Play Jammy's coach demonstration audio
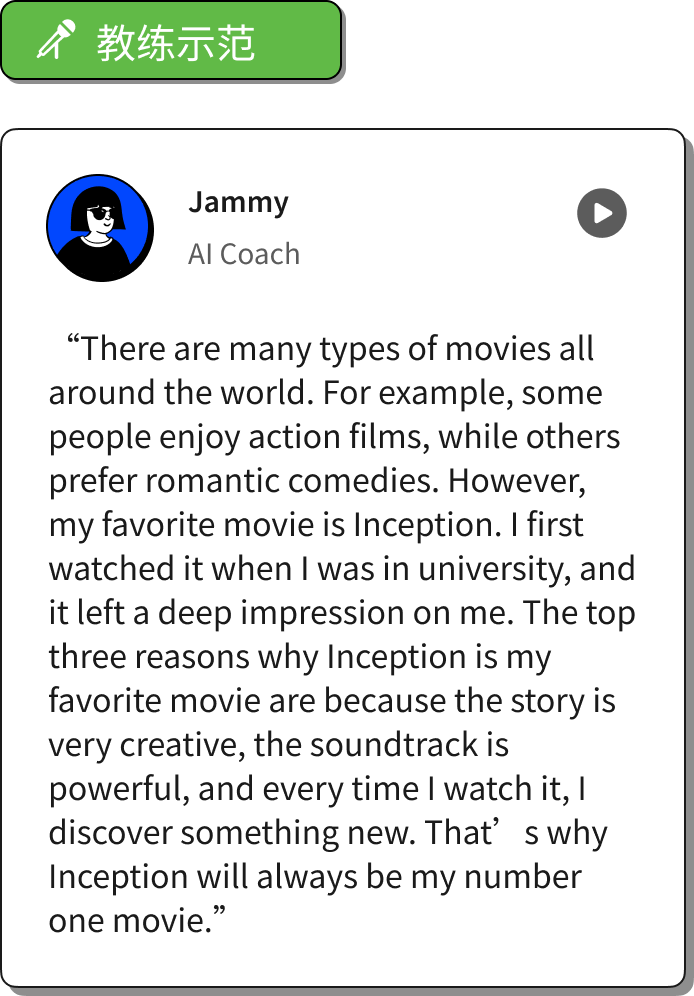This screenshot has width=694, height=996. coord(601,213)
